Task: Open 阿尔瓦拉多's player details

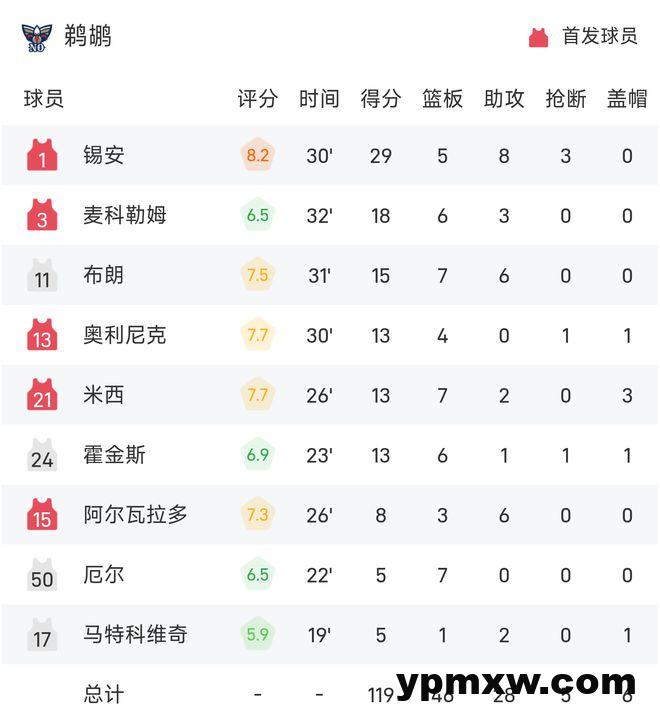Action: [135, 515]
